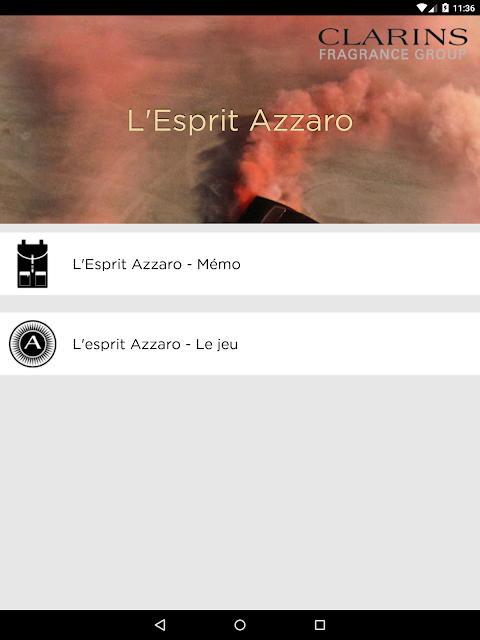Go back using the system back button
Viewport: 480px width, 640px height.
[160, 624]
